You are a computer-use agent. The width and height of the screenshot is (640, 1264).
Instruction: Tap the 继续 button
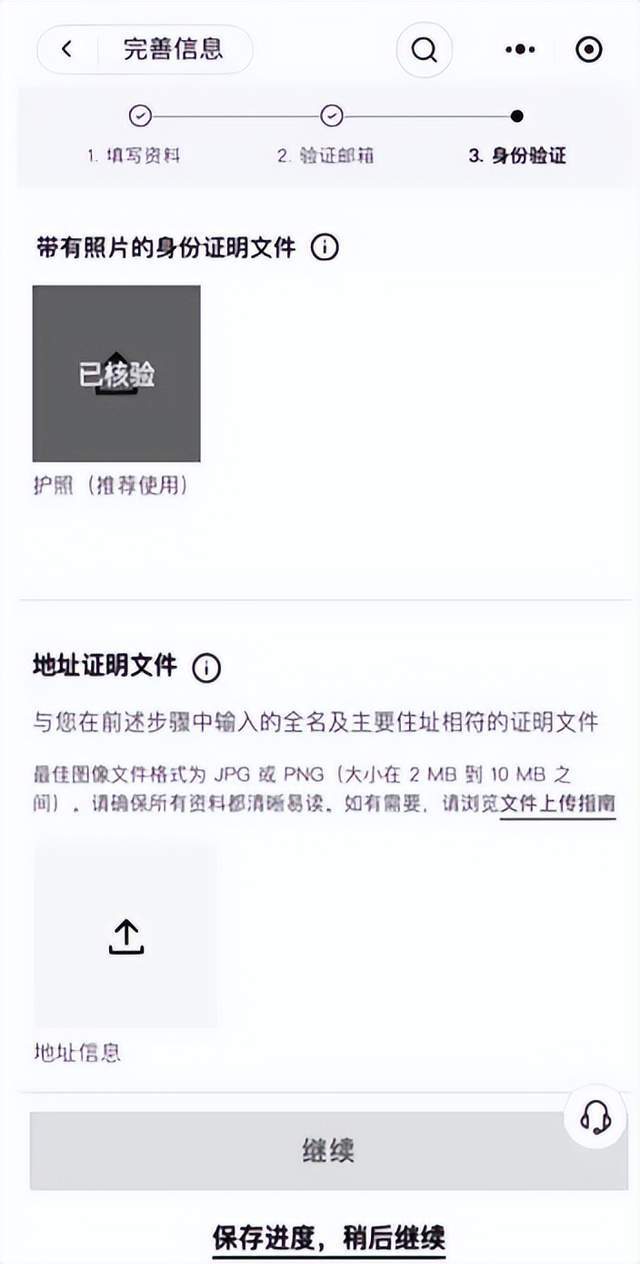(328, 1151)
